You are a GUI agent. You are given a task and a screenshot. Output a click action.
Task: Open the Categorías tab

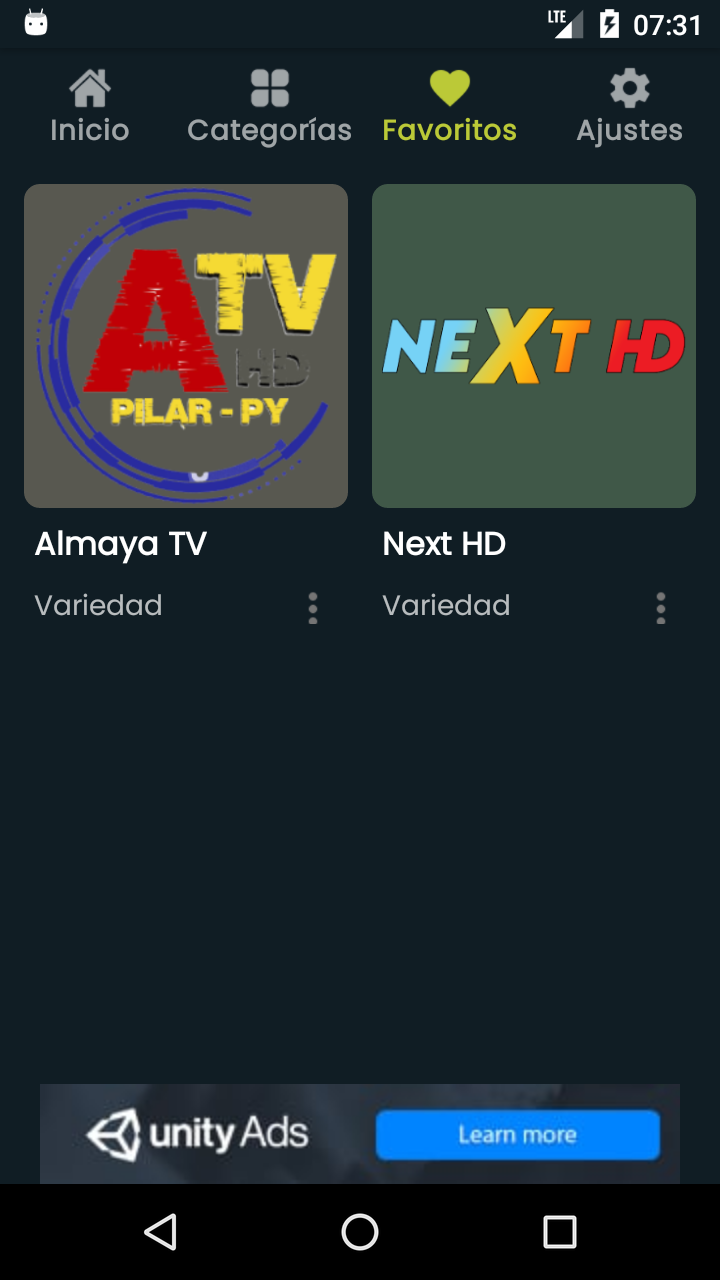[270, 107]
